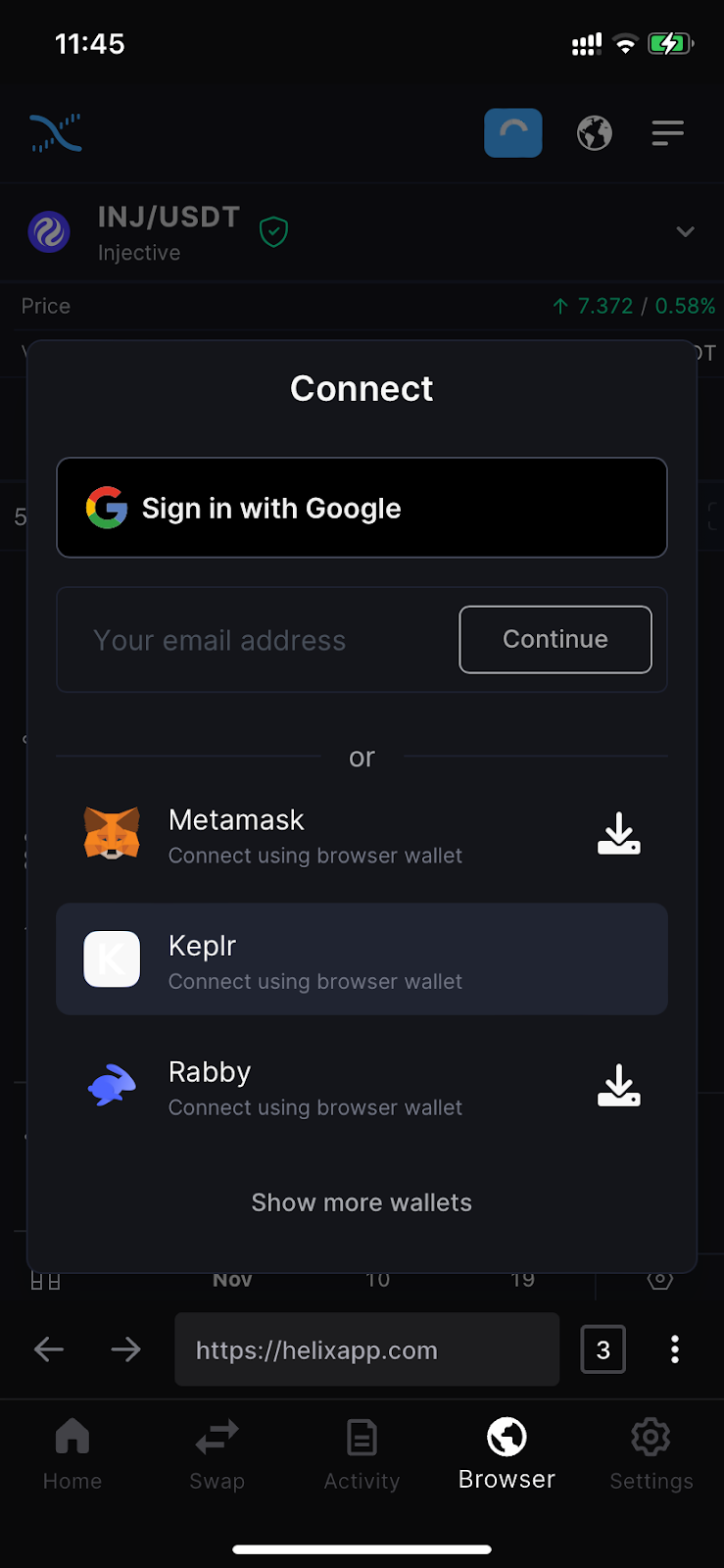Image resolution: width=724 pixels, height=1568 pixels.
Task: Go back in the browser
Action: (x=49, y=1349)
